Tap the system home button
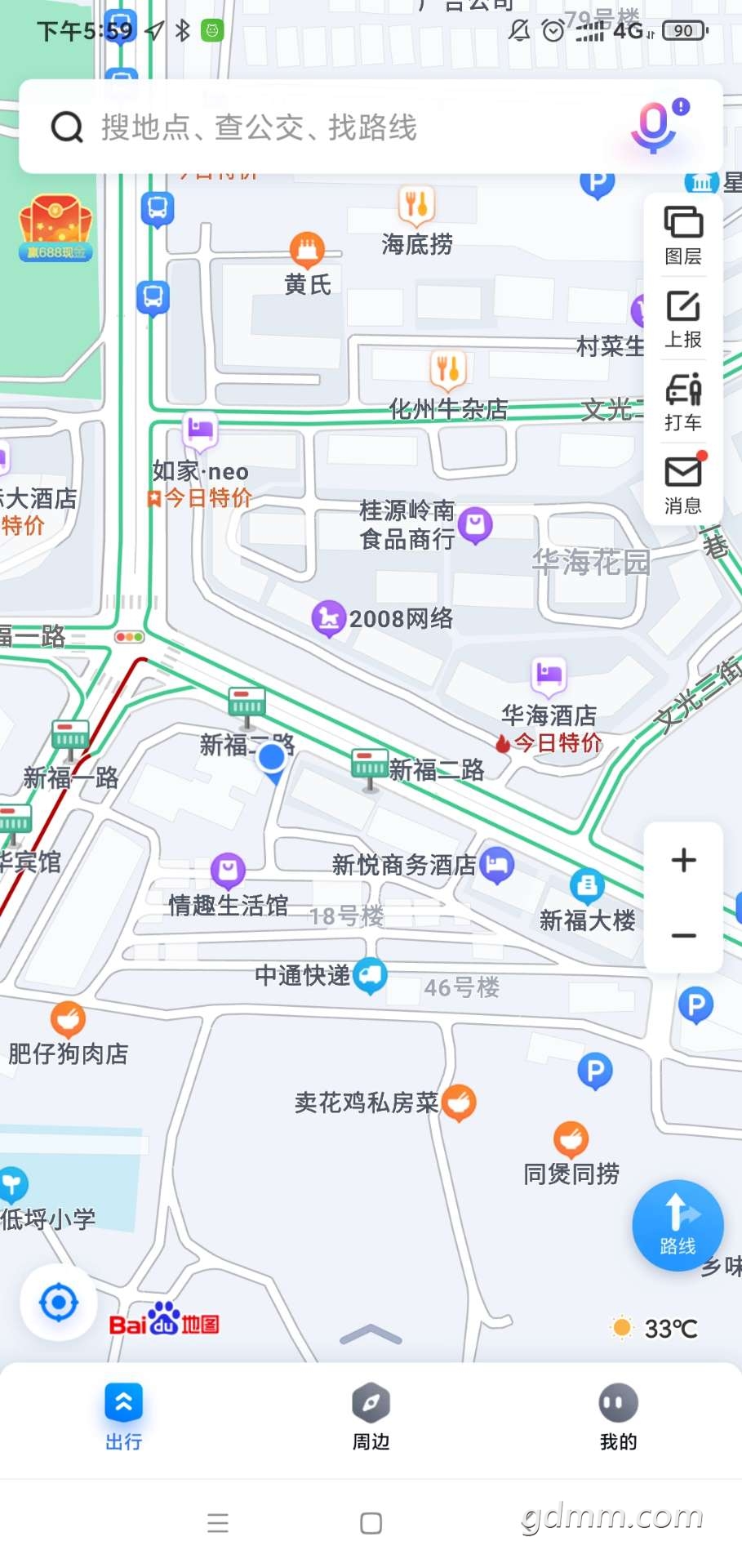 point(371,1523)
